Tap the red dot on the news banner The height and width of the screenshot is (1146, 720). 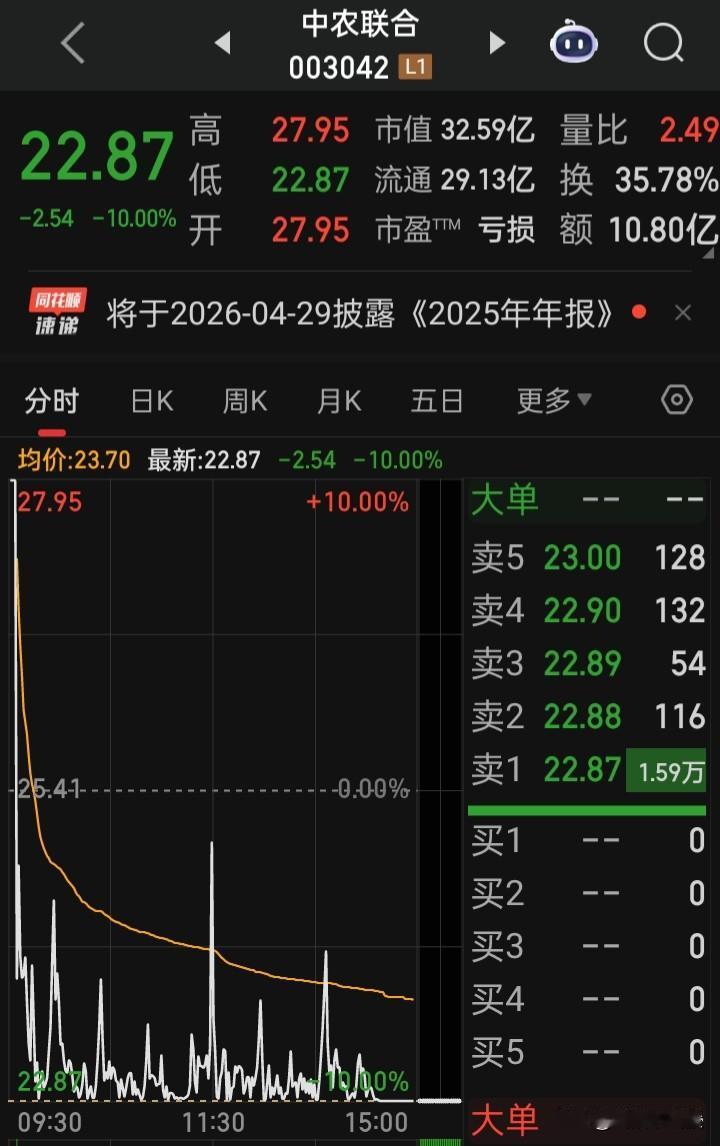click(638, 311)
